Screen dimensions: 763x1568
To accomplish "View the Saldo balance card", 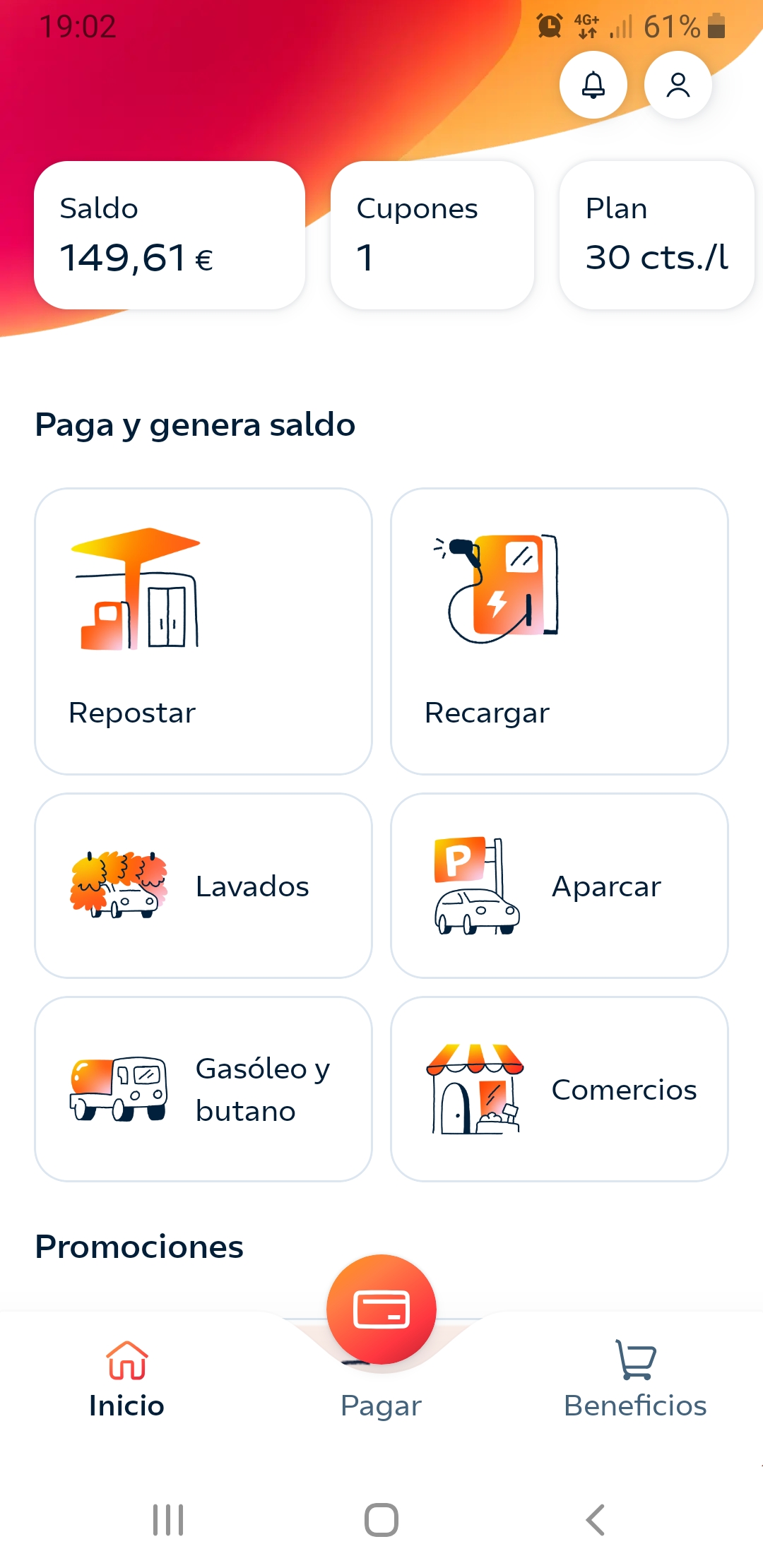I will (170, 235).
